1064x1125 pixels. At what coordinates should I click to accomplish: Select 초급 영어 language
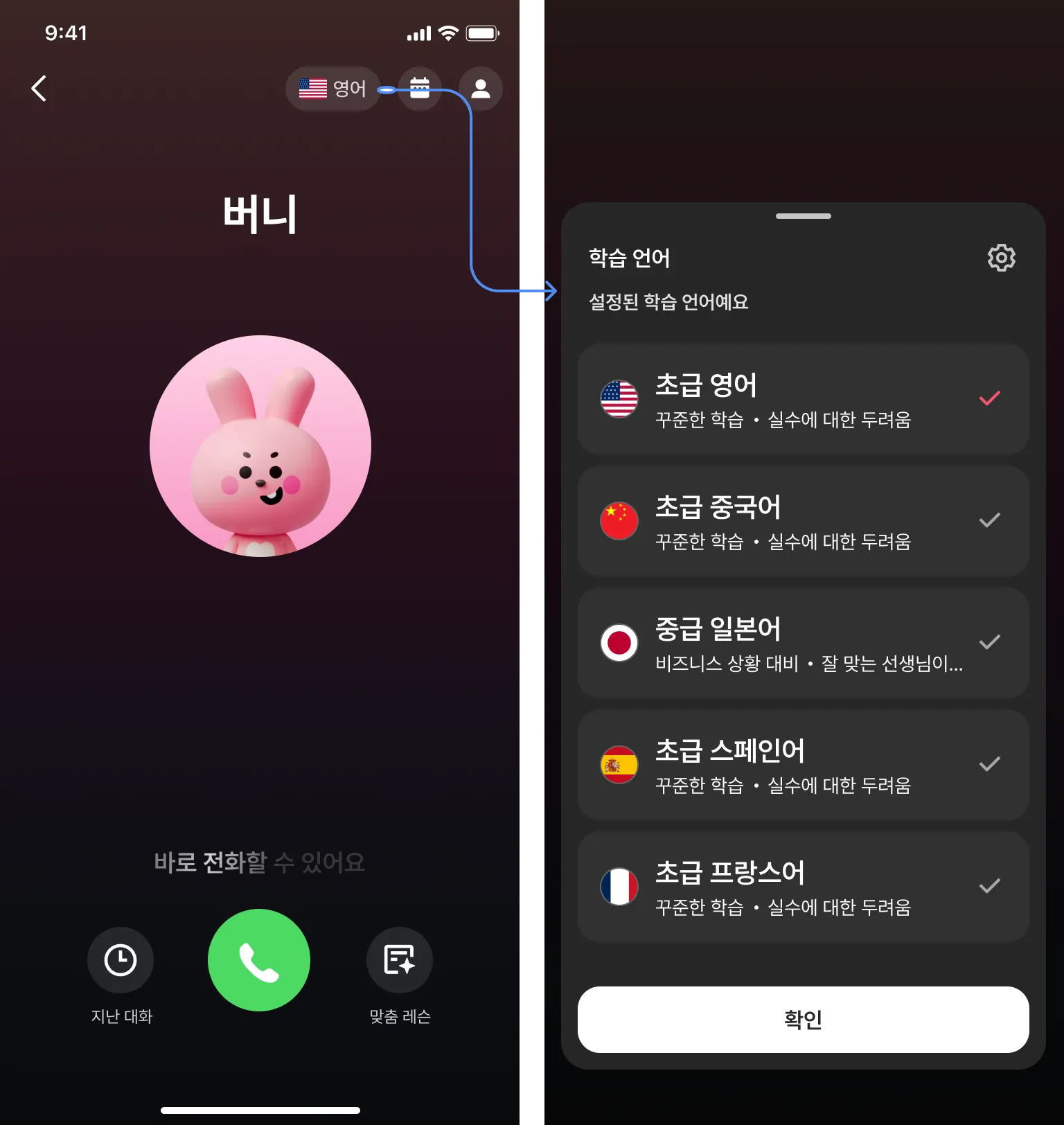[x=803, y=399]
